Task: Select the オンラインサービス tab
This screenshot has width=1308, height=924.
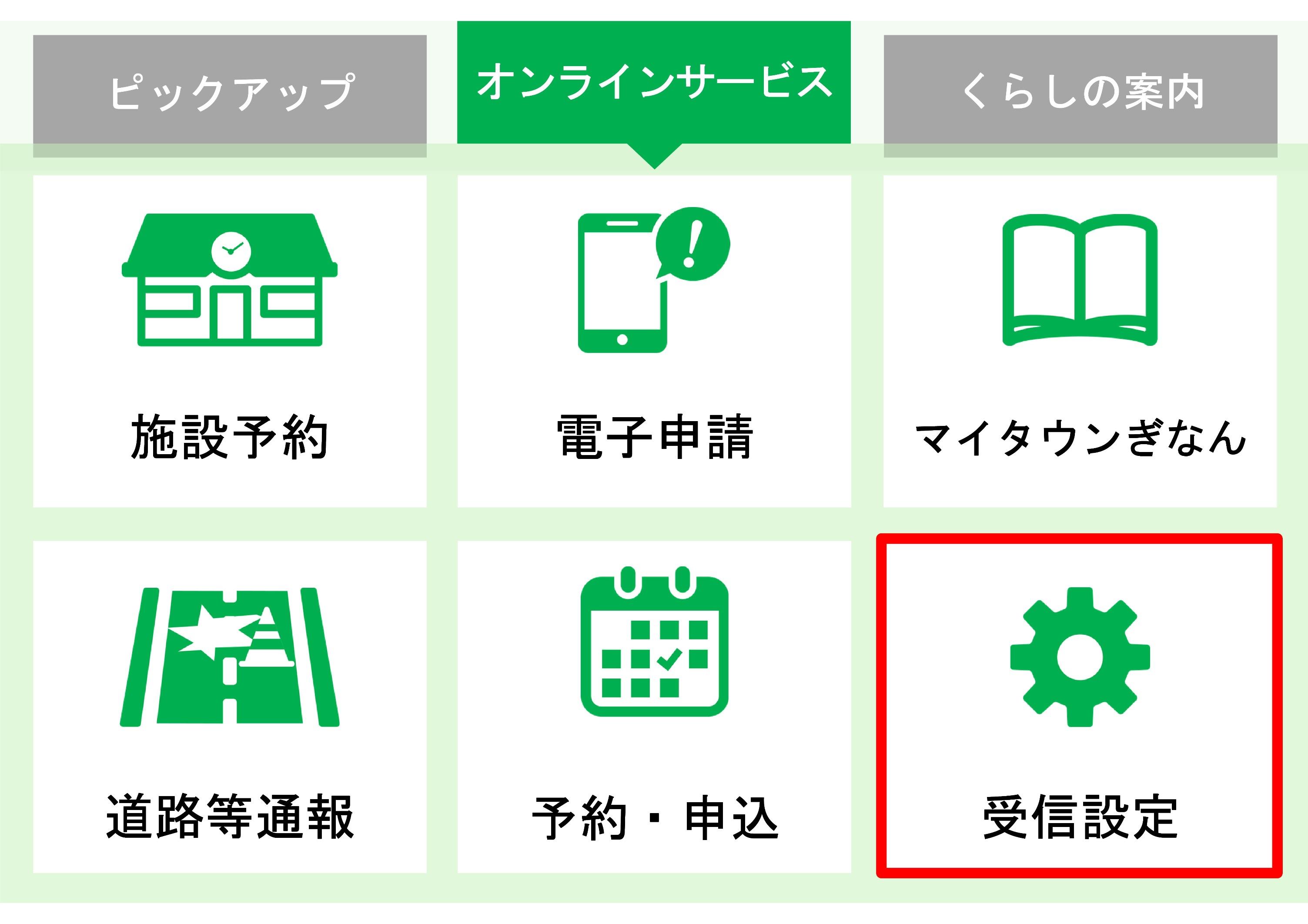Action: [x=653, y=83]
